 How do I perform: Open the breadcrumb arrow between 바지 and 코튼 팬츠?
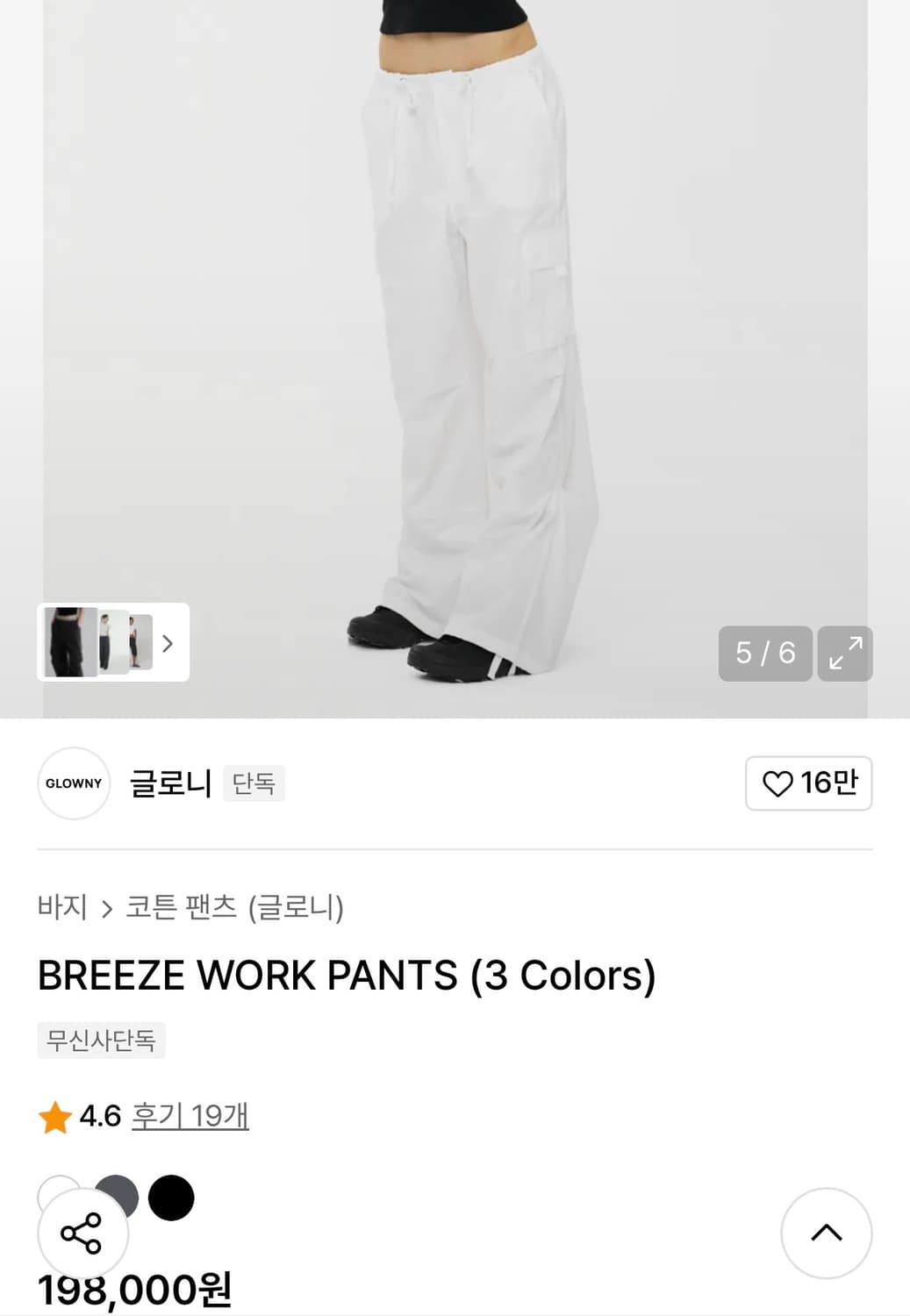pos(110,910)
